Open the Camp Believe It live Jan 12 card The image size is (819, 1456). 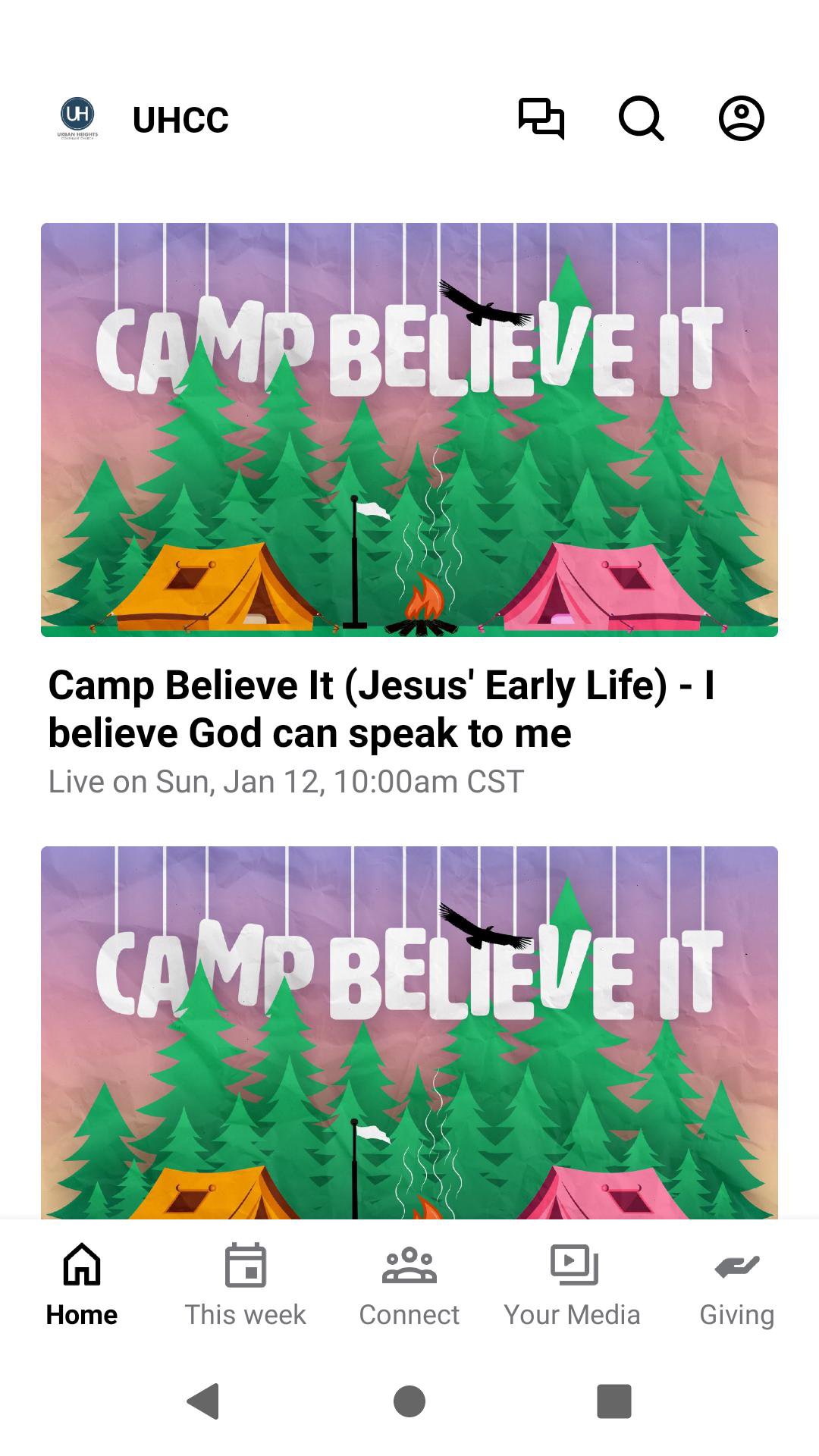[x=409, y=508]
